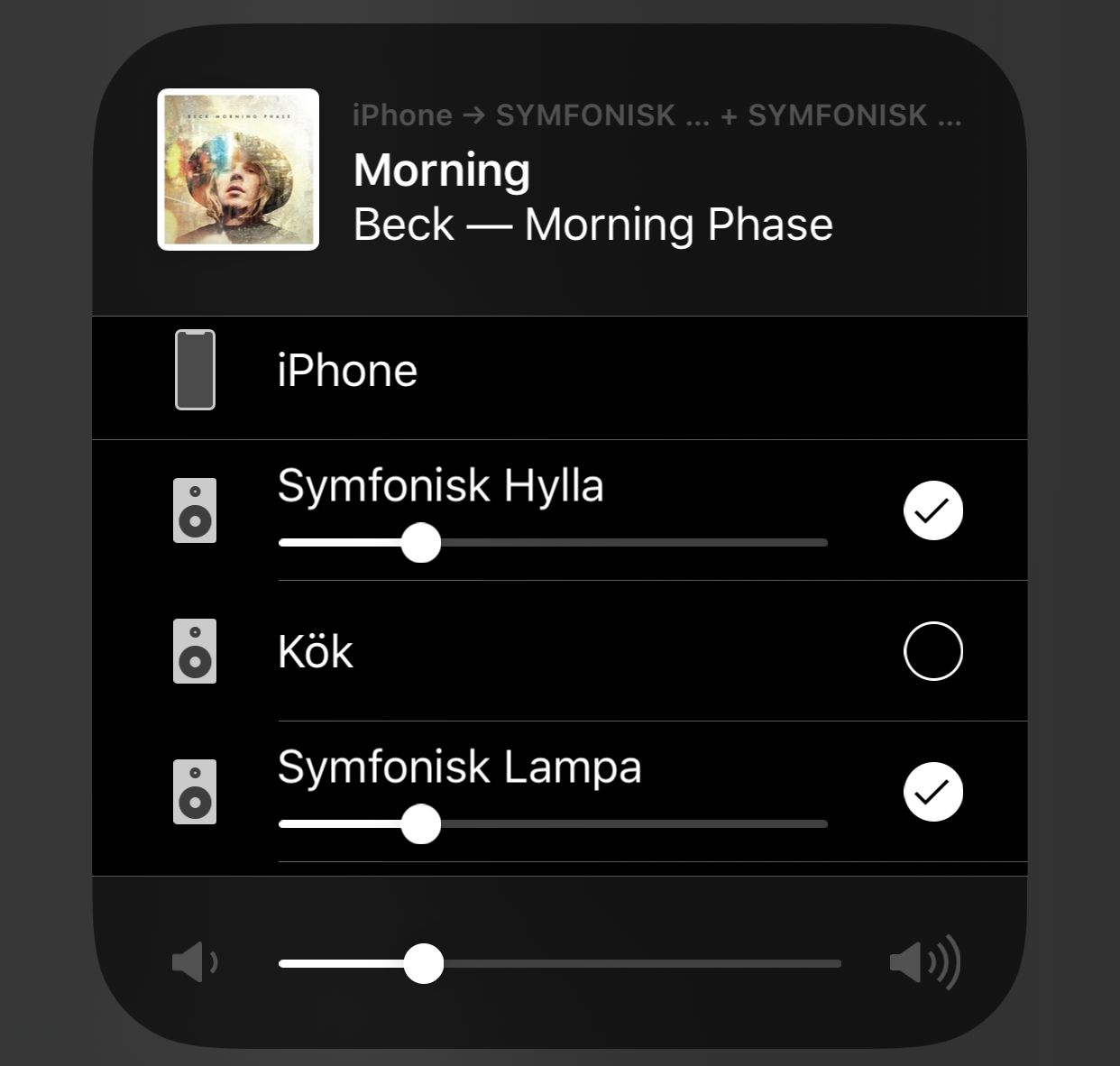Open the Morning Phase album artwork
The image size is (1120, 1066).
(238, 170)
